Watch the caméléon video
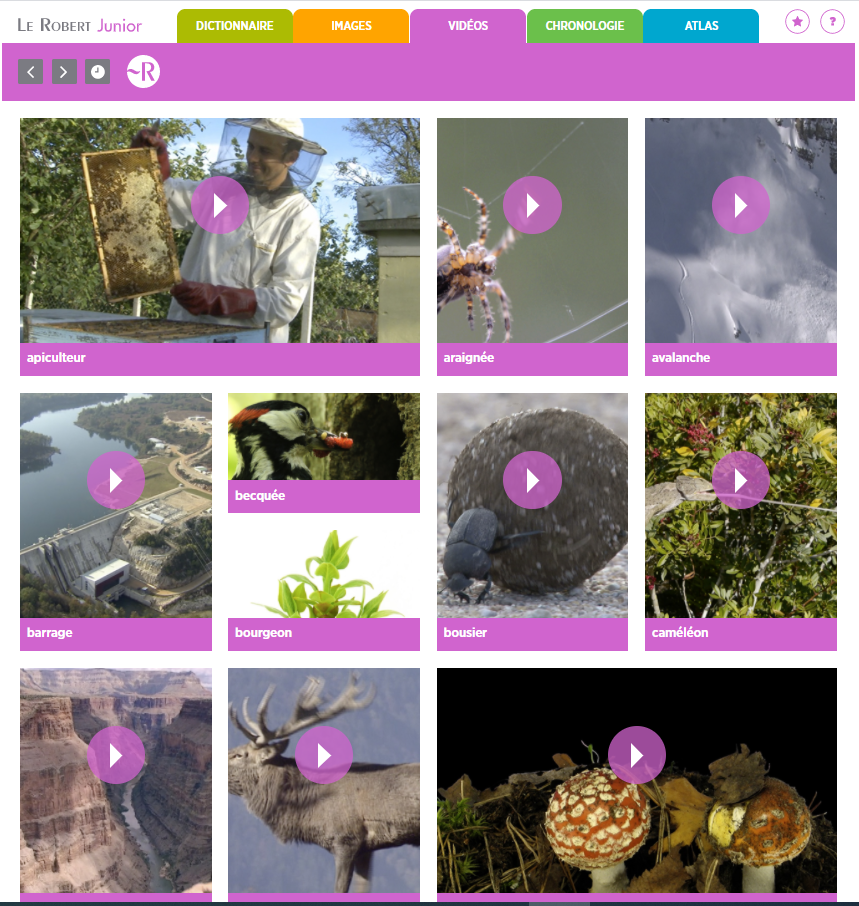The width and height of the screenshot is (859, 906). click(x=741, y=480)
